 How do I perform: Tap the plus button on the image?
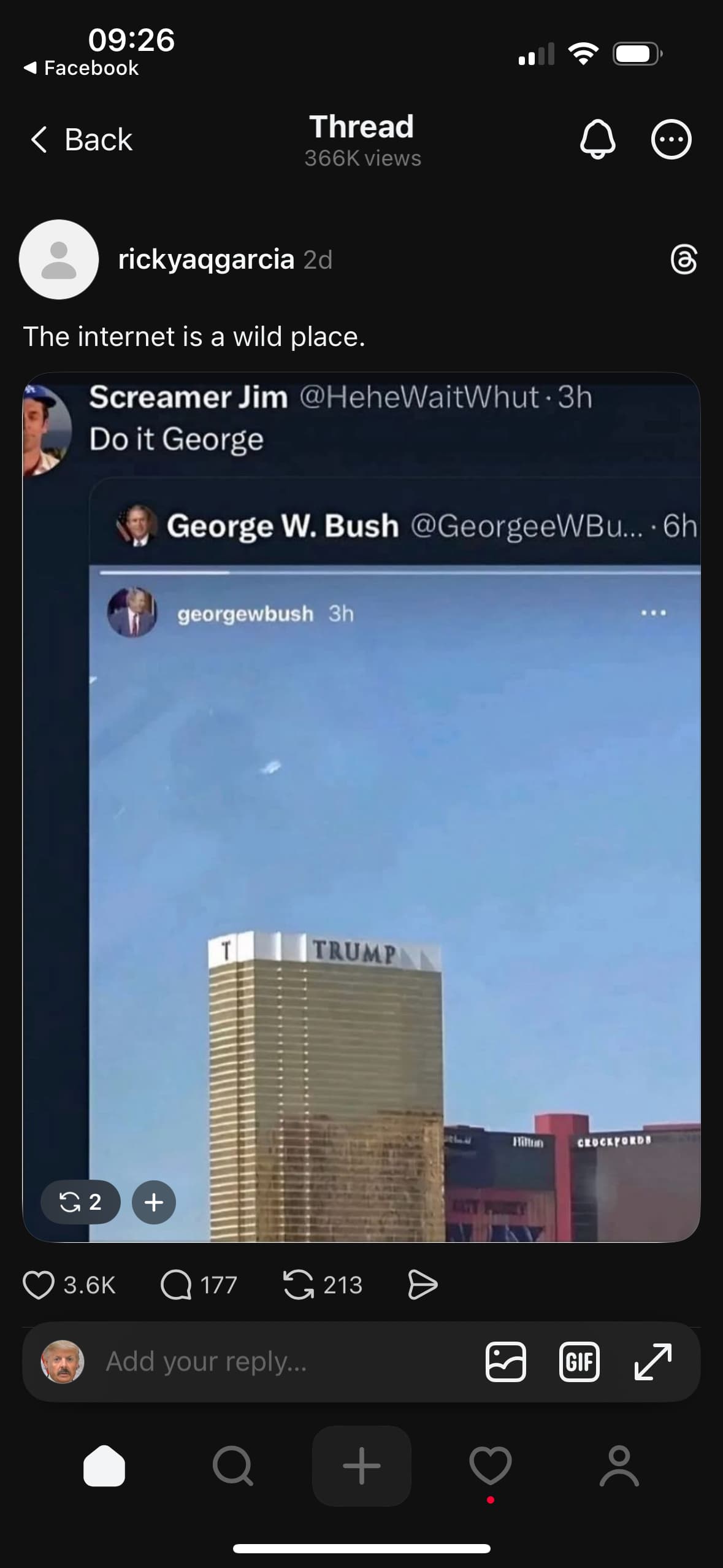(x=154, y=1202)
